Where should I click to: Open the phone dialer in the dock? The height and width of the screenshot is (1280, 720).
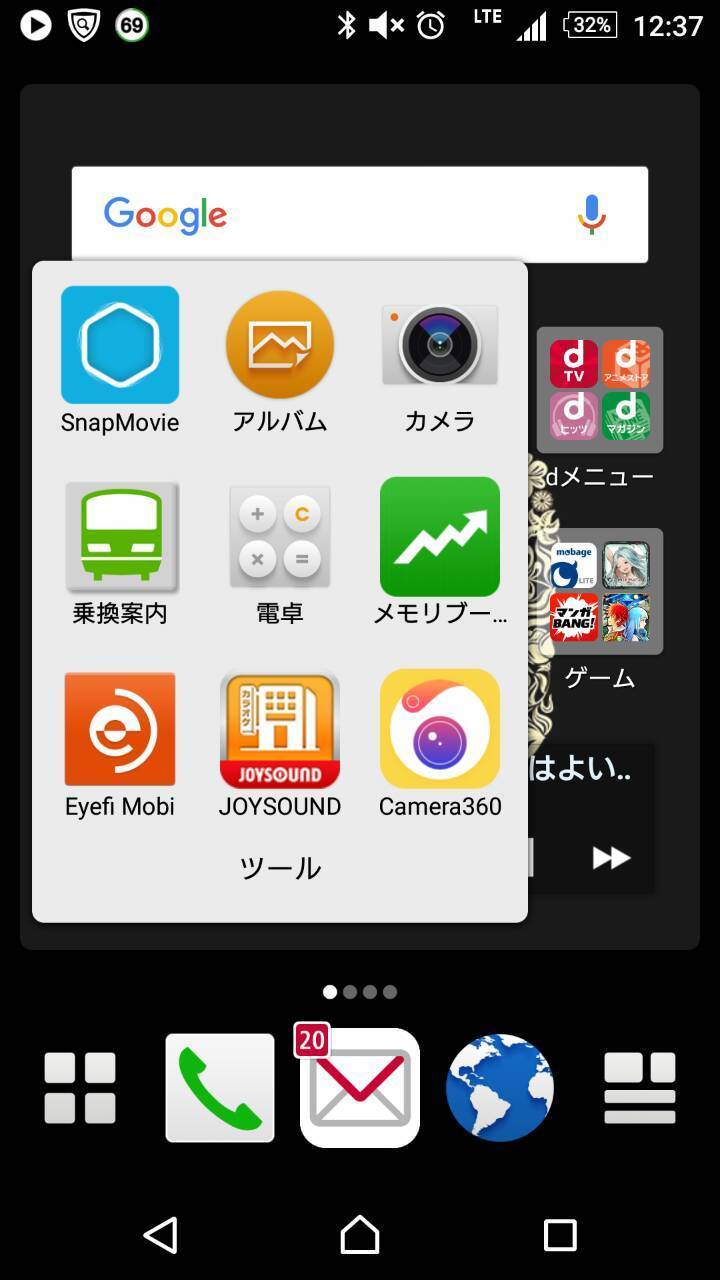pos(220,1088)
